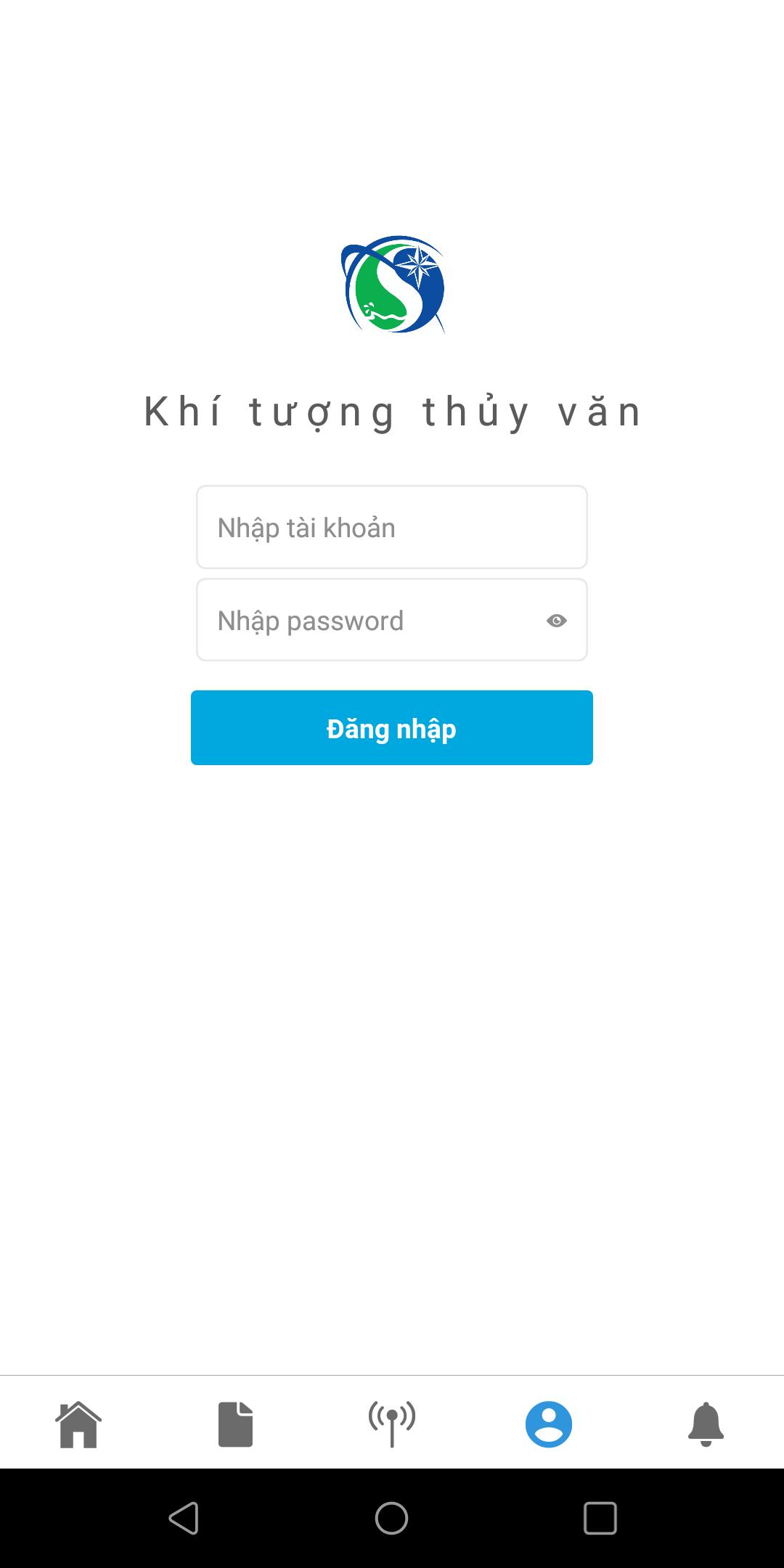
Task: Tap the blue login button labeled Đăng nhập
Action: coord(391,728)
